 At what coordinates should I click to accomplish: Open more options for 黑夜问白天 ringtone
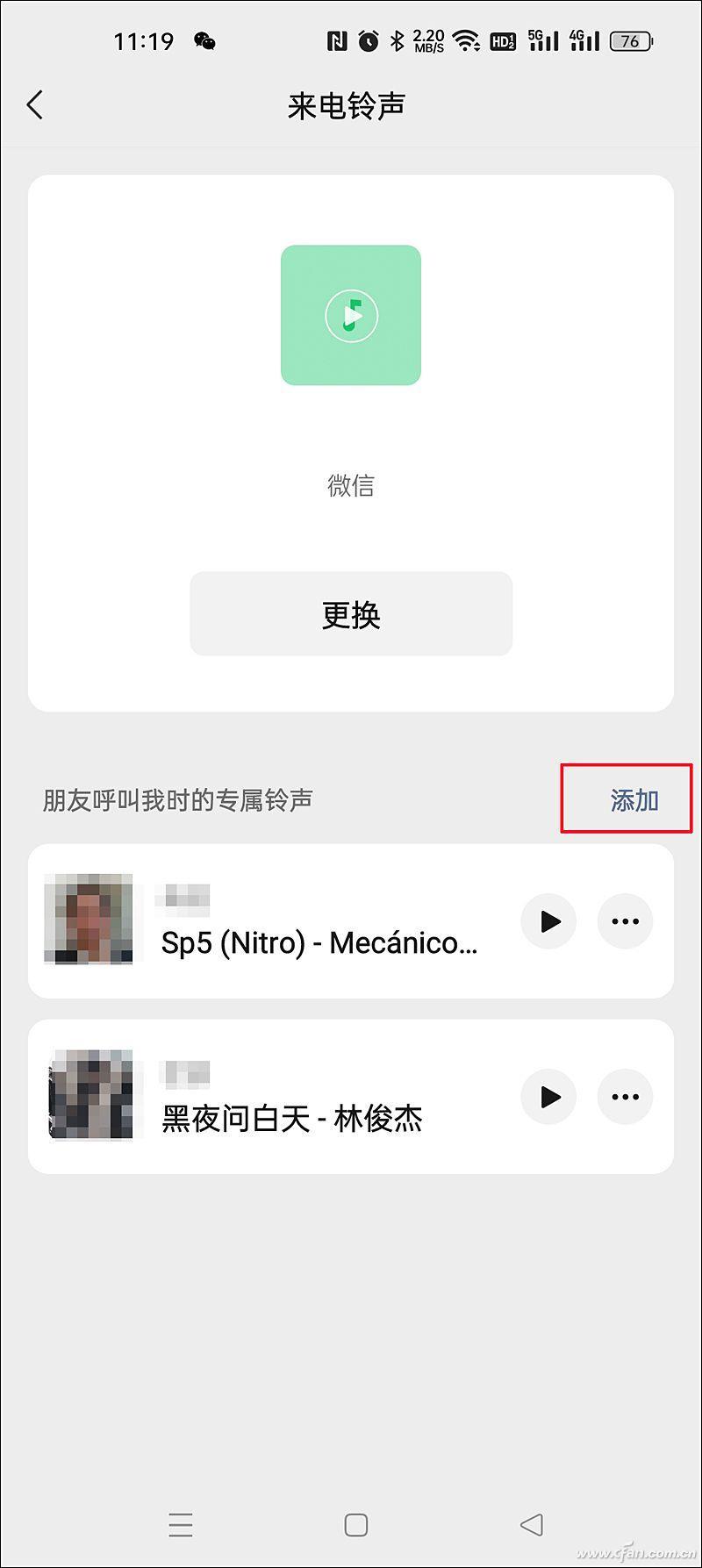point(625,1097)
